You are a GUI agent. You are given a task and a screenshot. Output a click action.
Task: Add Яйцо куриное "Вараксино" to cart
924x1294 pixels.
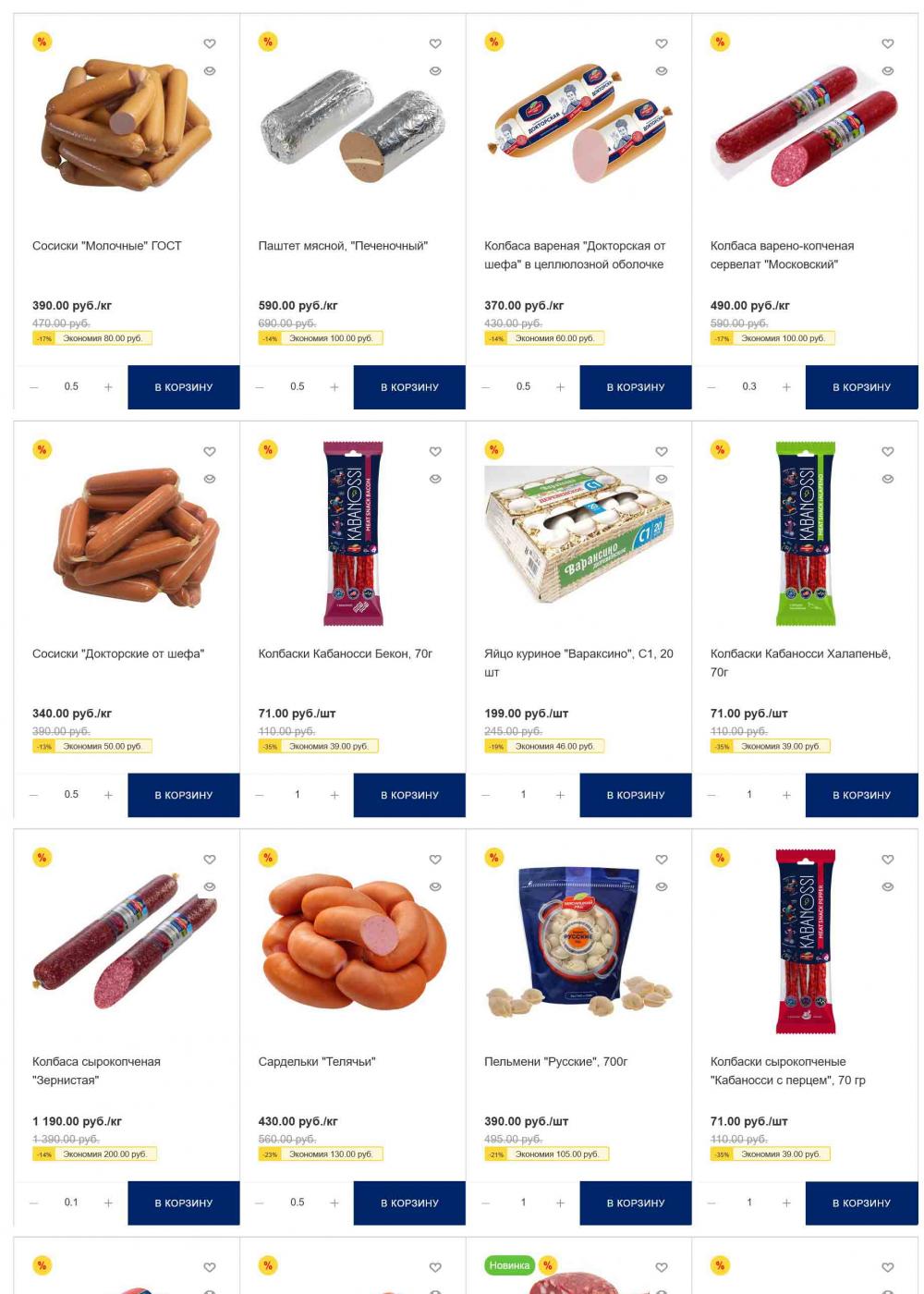tap(635, 795)
